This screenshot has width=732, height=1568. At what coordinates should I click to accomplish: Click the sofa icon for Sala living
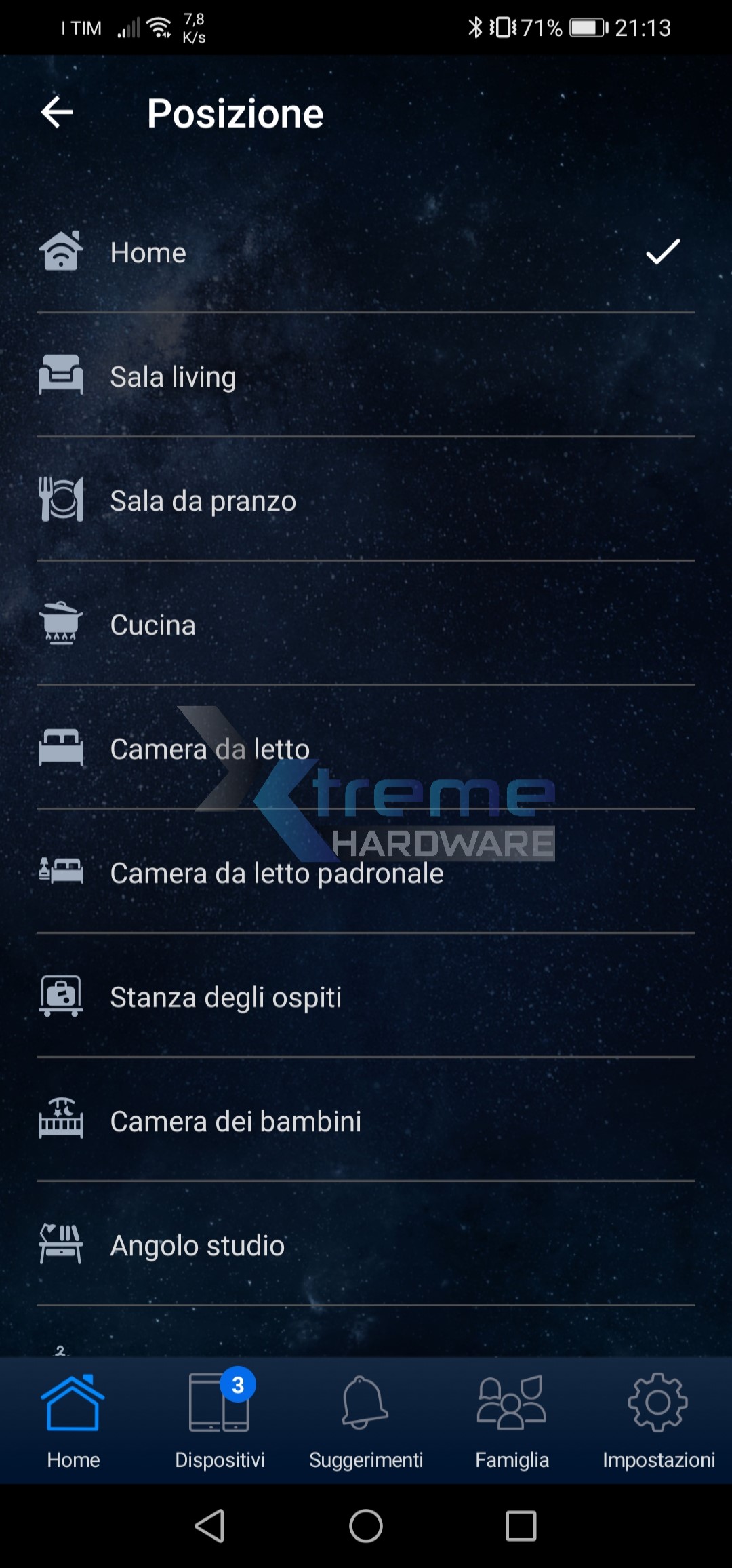(60, 376)
